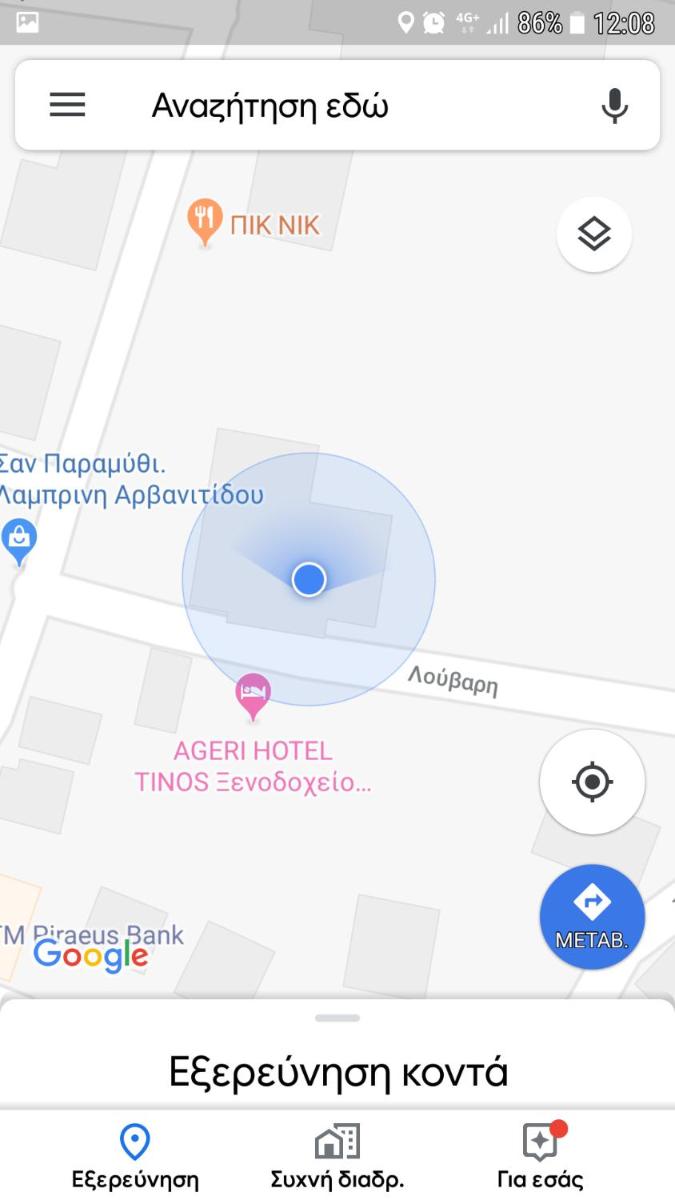675x1200 pixels.
Task: Tap the ΜΕΤΑΒ. directions button
Action: (x=592, y=917)
